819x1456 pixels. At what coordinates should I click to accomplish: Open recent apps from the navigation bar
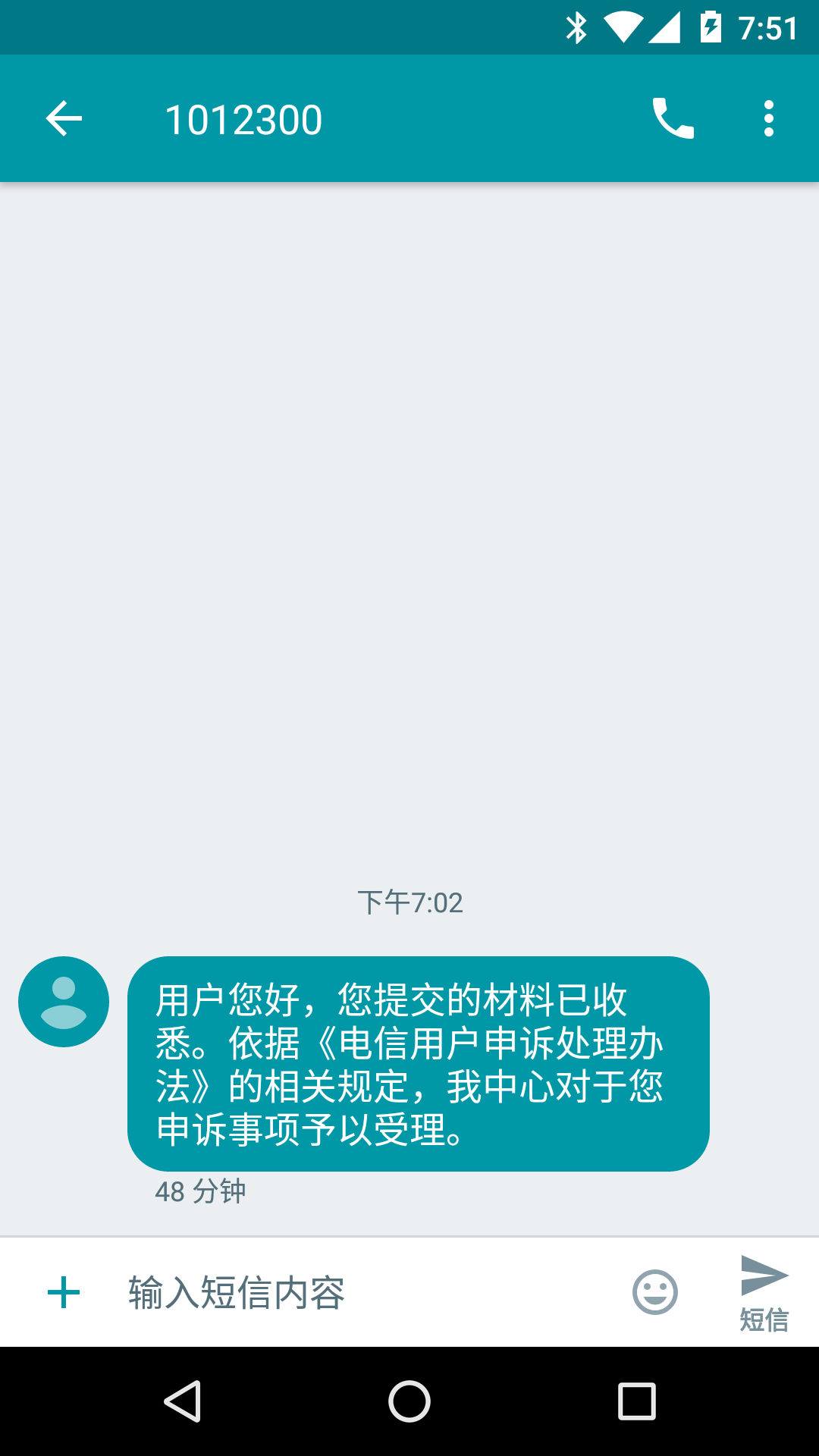(637, 1401)
